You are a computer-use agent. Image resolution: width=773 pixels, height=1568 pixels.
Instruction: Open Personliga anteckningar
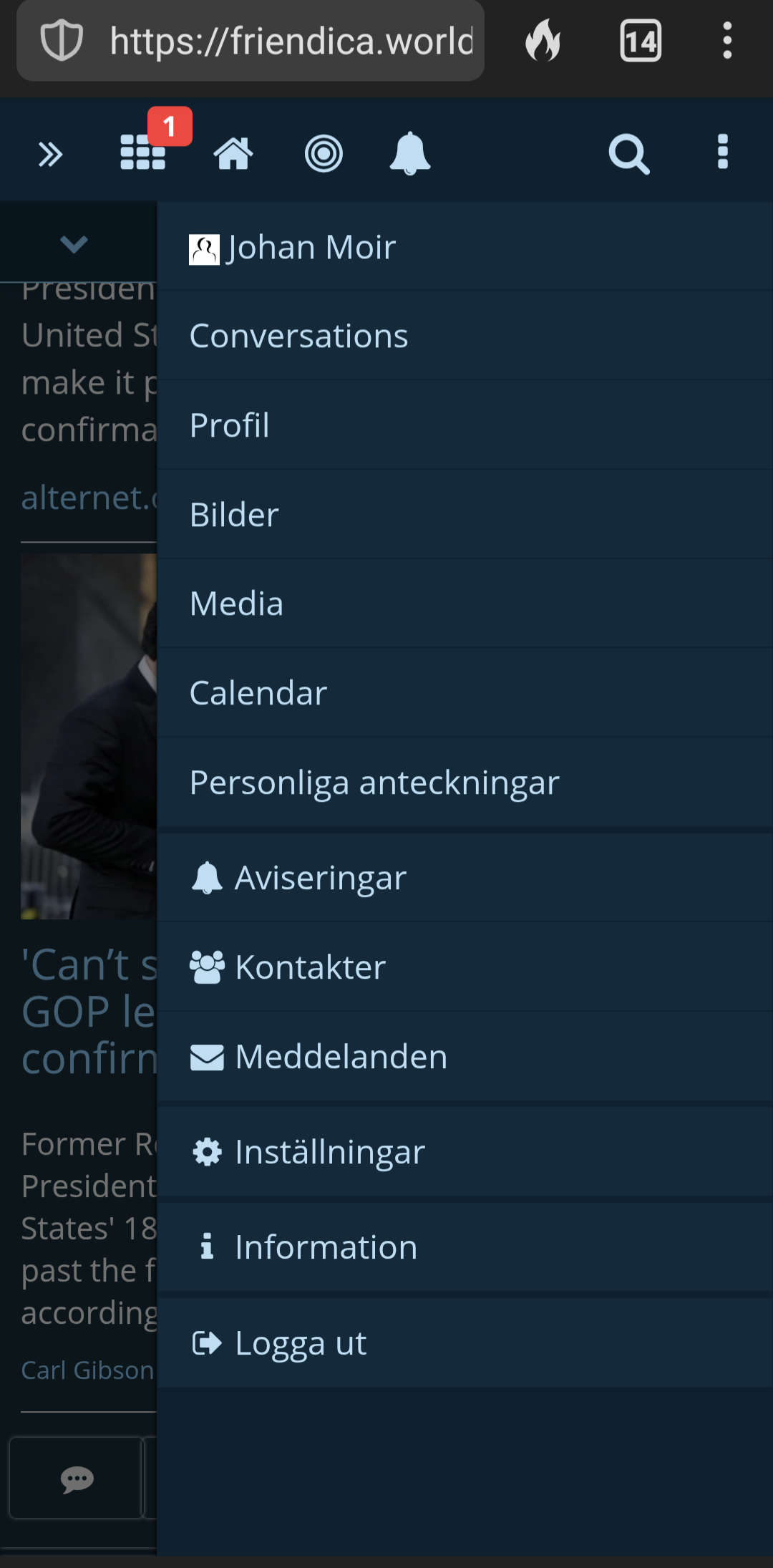pos(465,782)
